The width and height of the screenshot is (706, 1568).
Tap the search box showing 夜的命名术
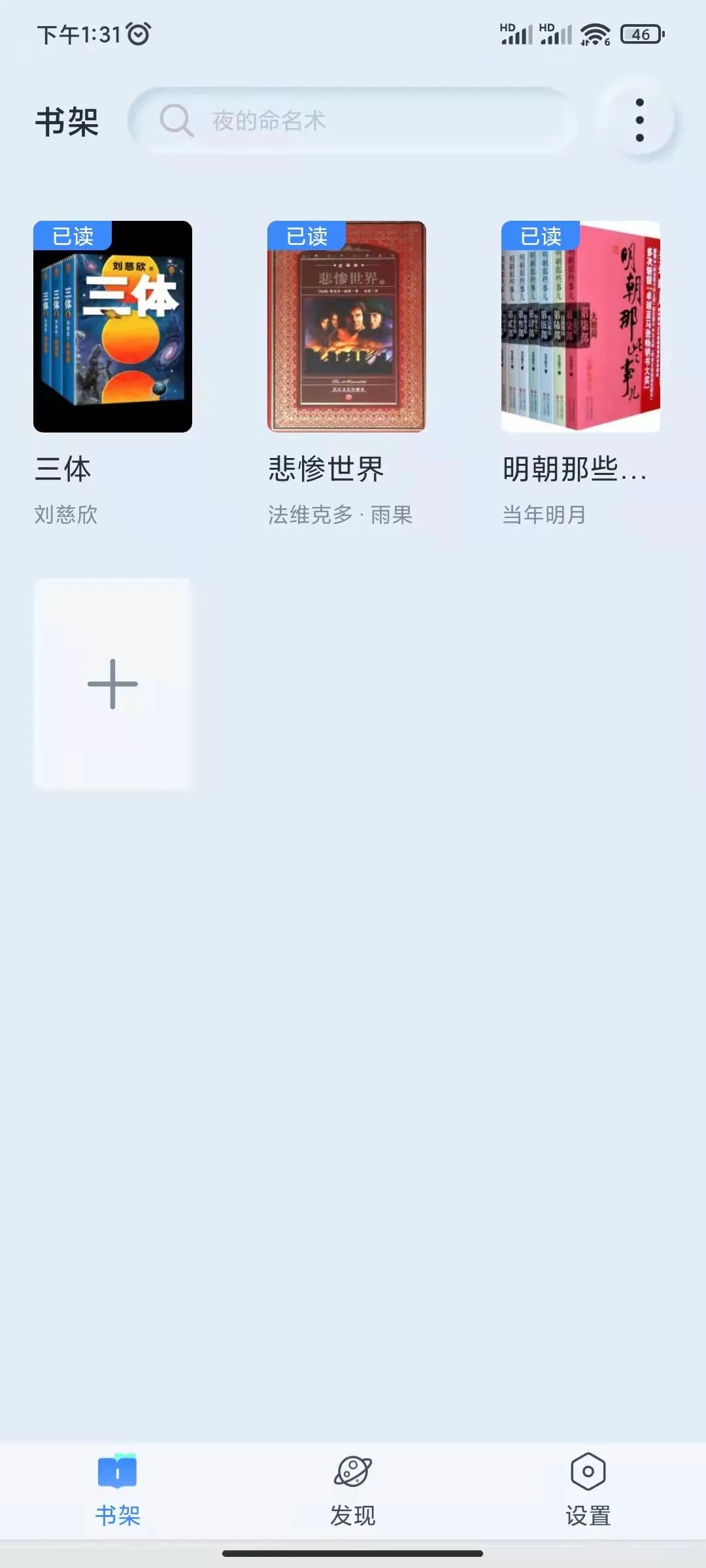[x=352, y=121]
